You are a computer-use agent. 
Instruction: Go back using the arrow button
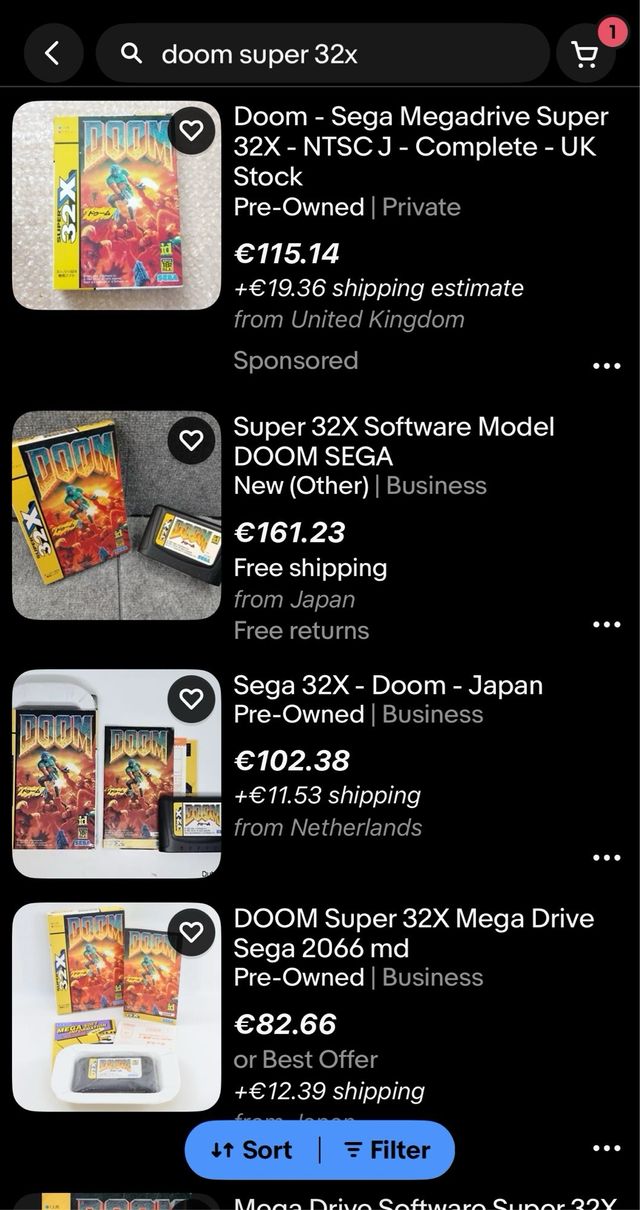(x=53, y=53)
